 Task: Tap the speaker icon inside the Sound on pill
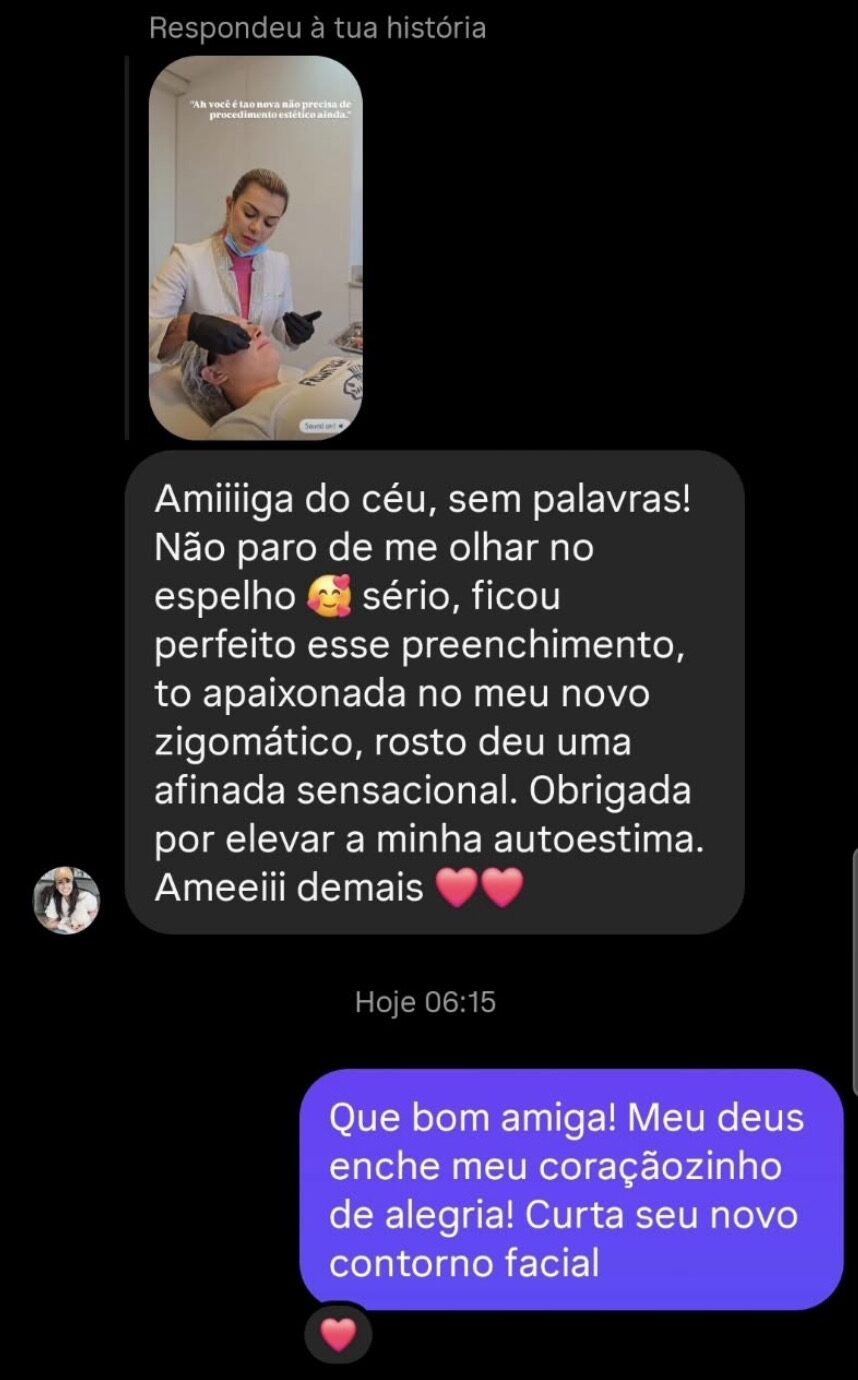[x=341, y=426]
